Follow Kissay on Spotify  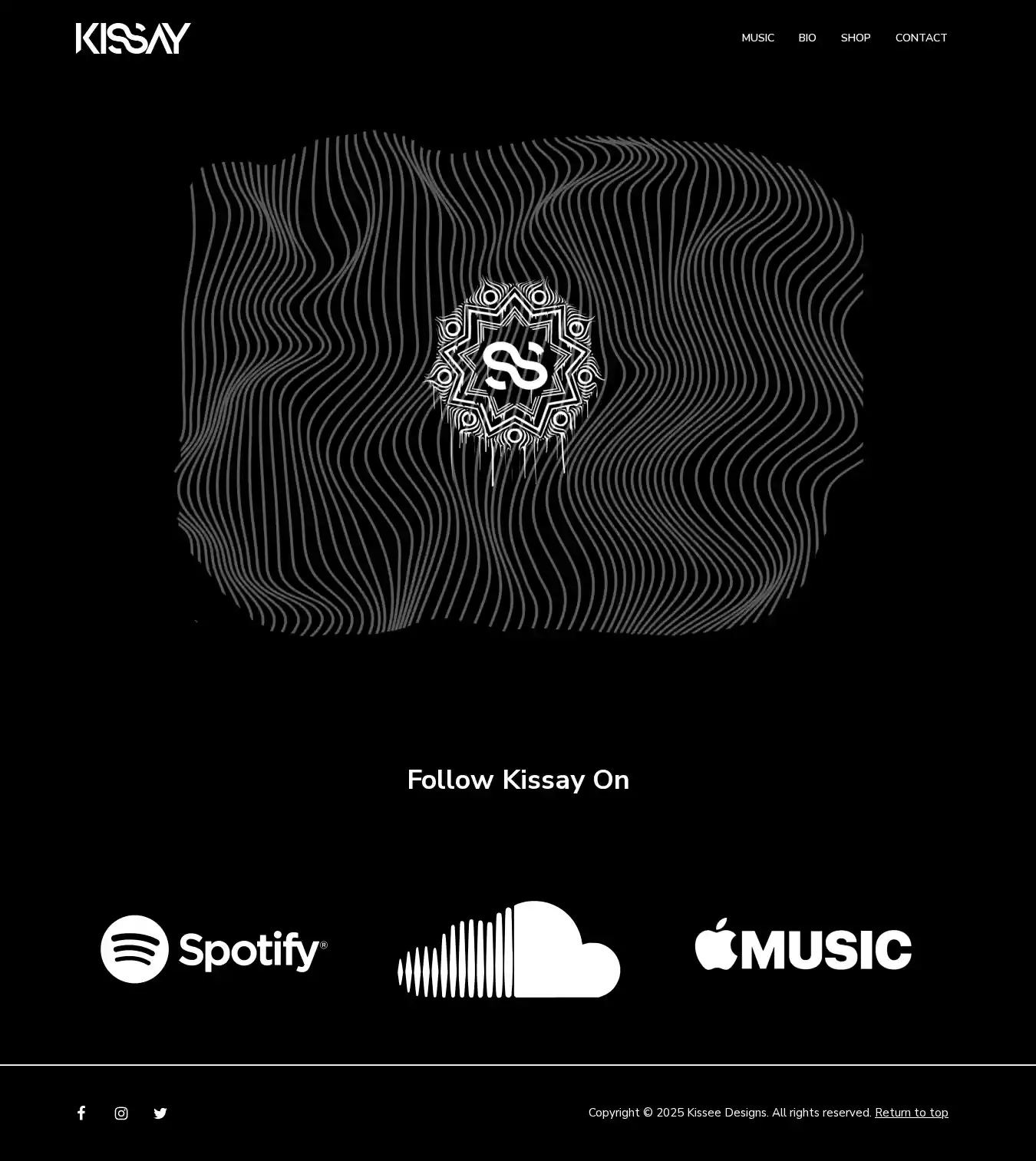[x=213, y=949]
